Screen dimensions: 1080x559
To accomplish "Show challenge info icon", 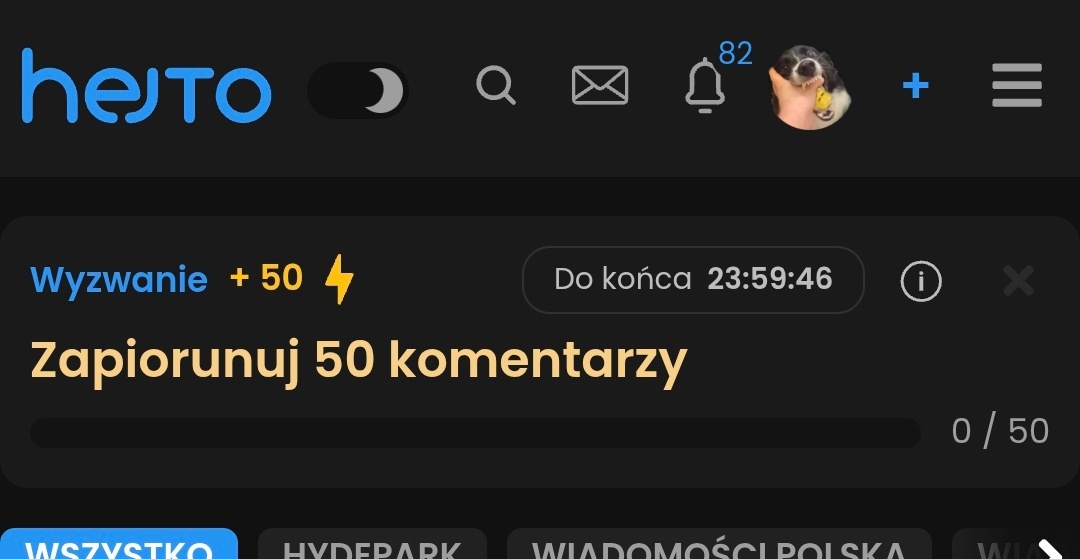I will pos(921,282).
